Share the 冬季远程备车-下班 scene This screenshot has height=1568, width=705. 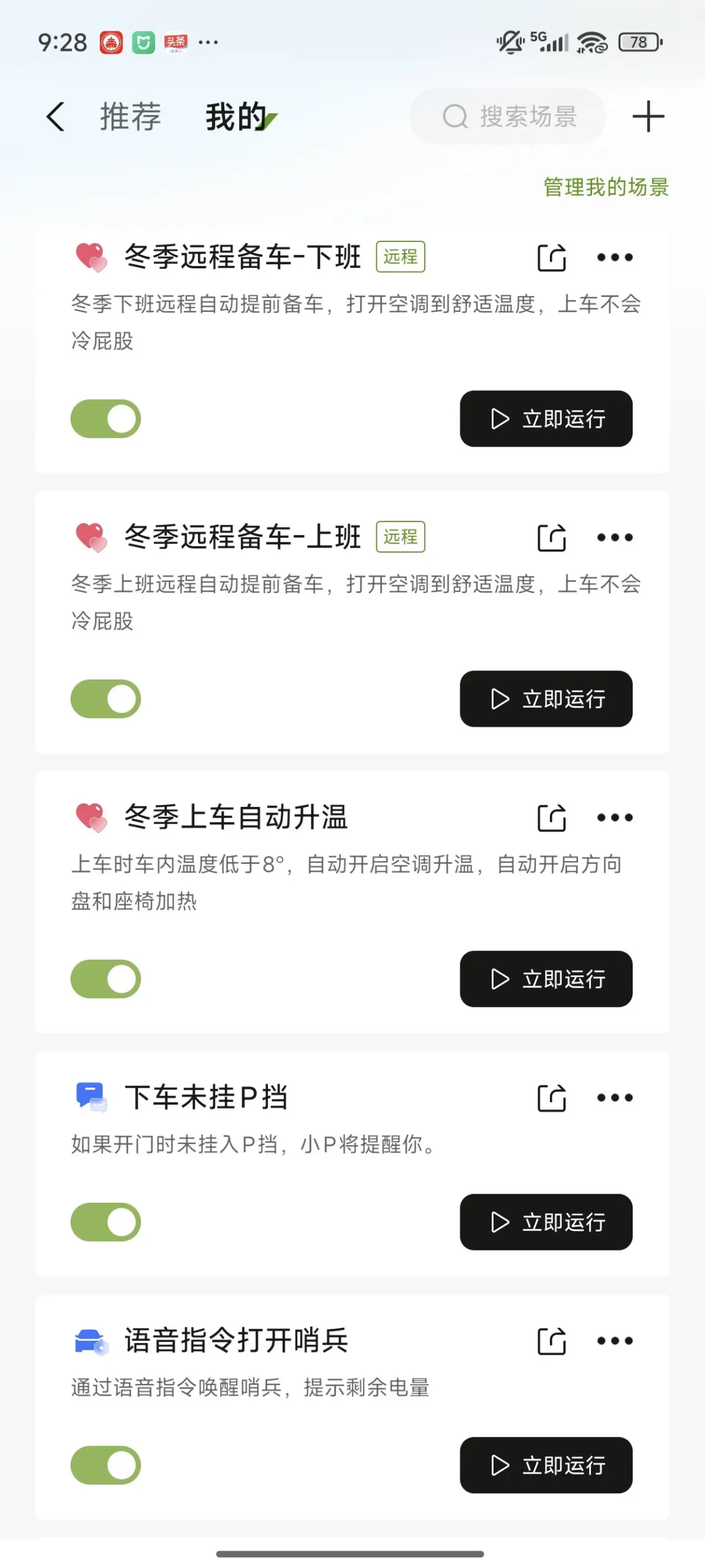[x=552, y=257]
